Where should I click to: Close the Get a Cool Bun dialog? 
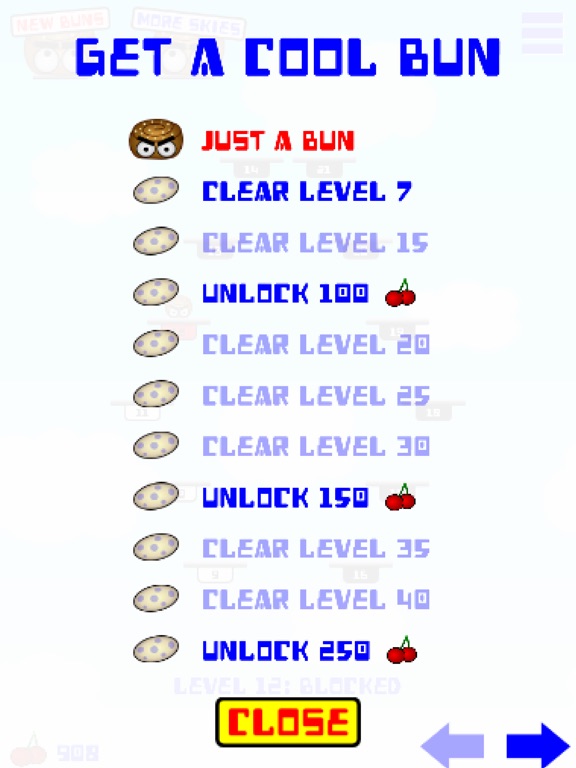pos(288,722)
